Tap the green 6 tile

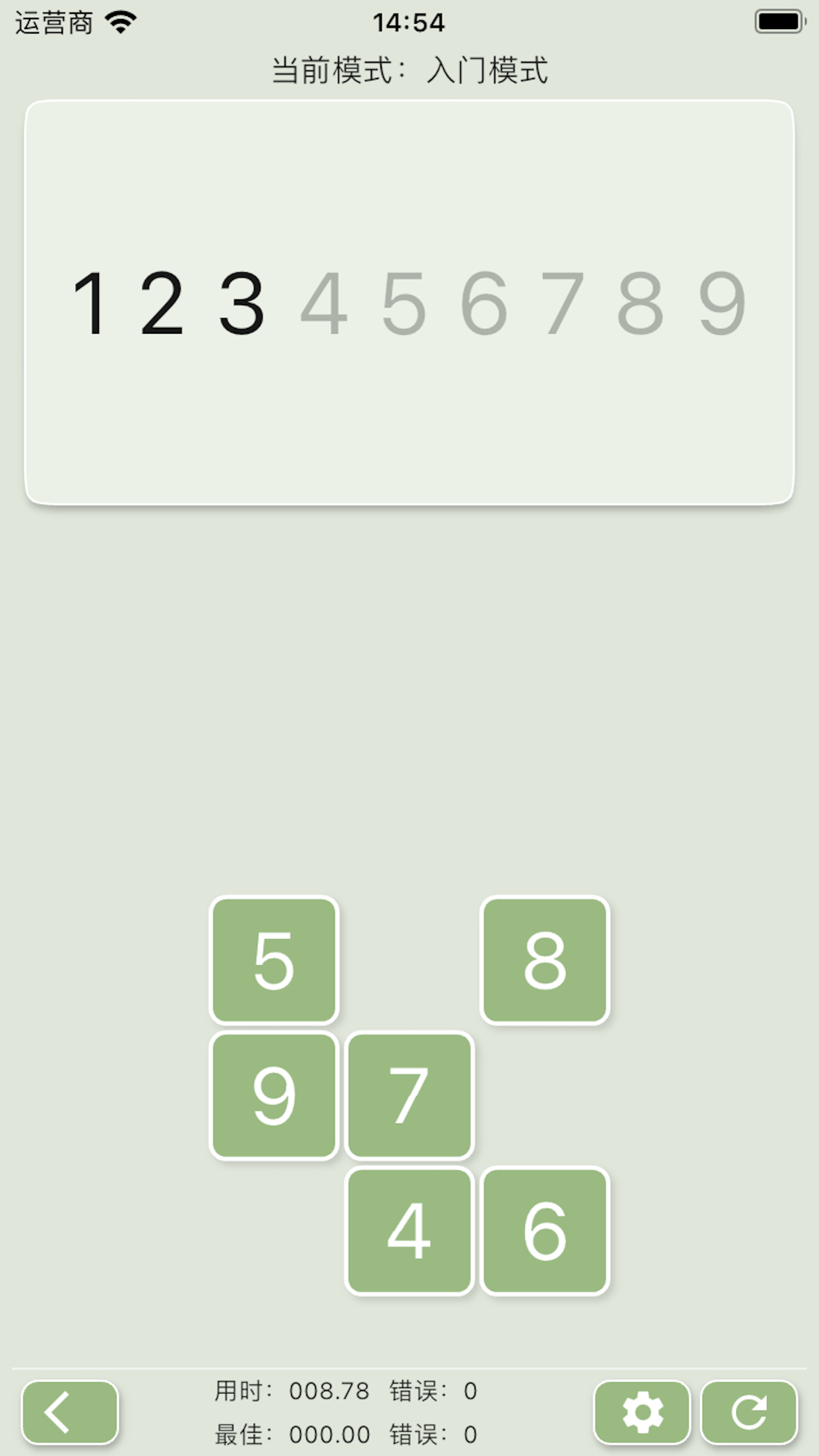545,1231
